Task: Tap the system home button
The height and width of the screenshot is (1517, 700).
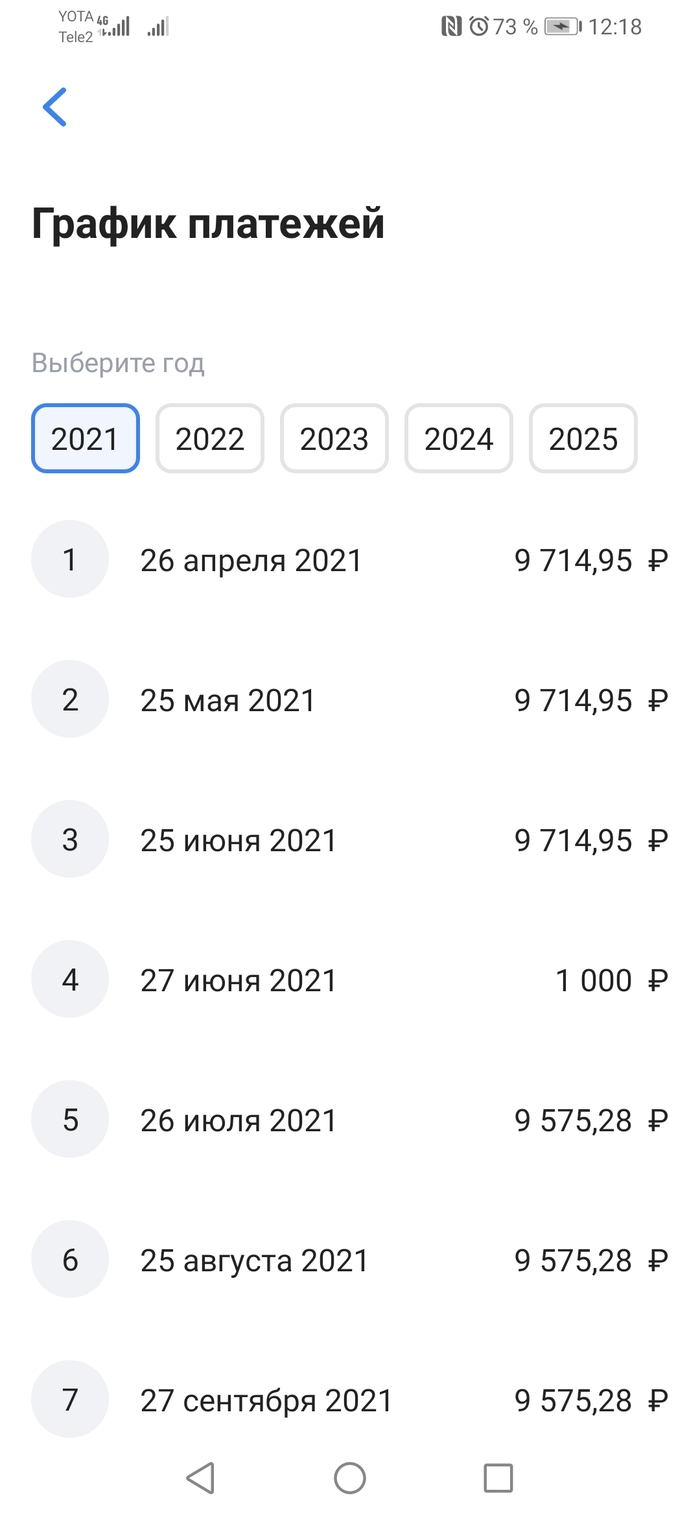Action: [x=350, y=1477]
